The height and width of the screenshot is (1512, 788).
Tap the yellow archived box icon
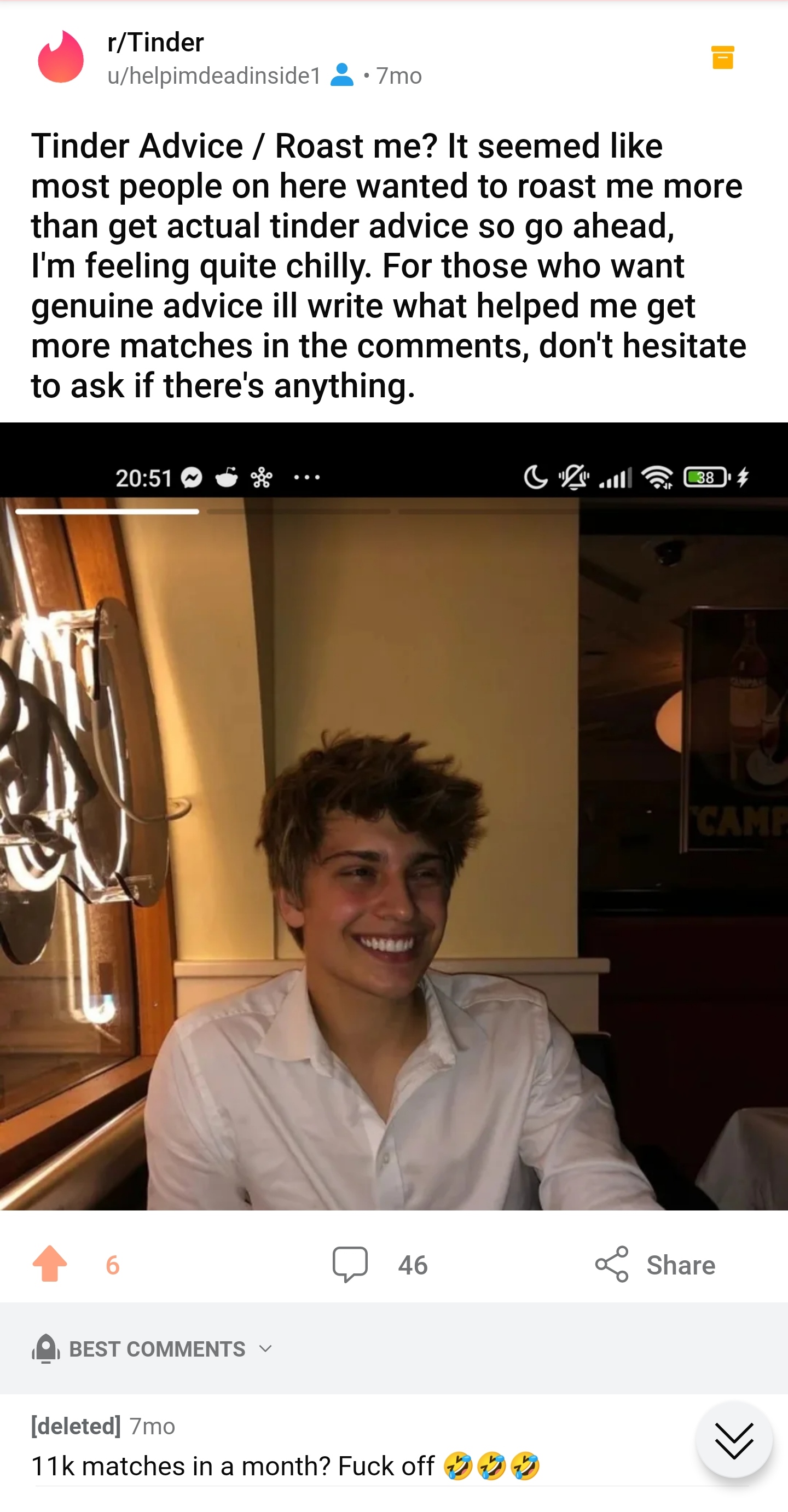pyautogui.click(x=722, y=57)
